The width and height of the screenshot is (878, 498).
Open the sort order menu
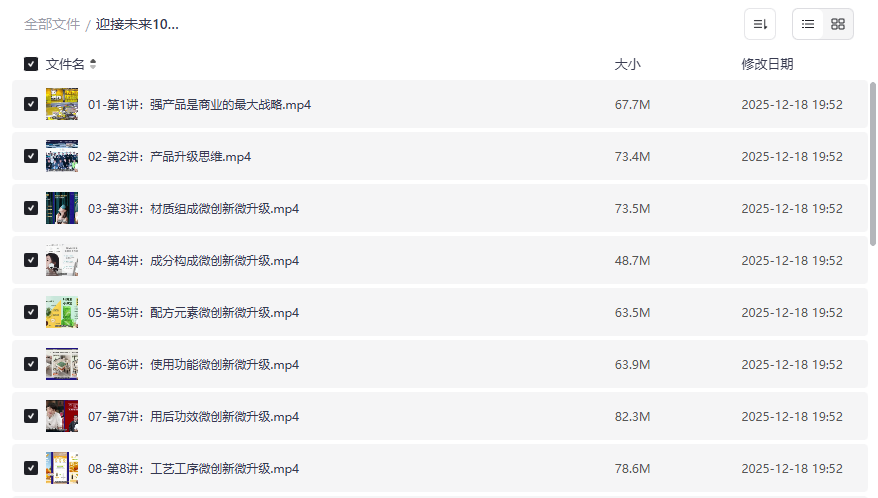[x=760, y=24]
